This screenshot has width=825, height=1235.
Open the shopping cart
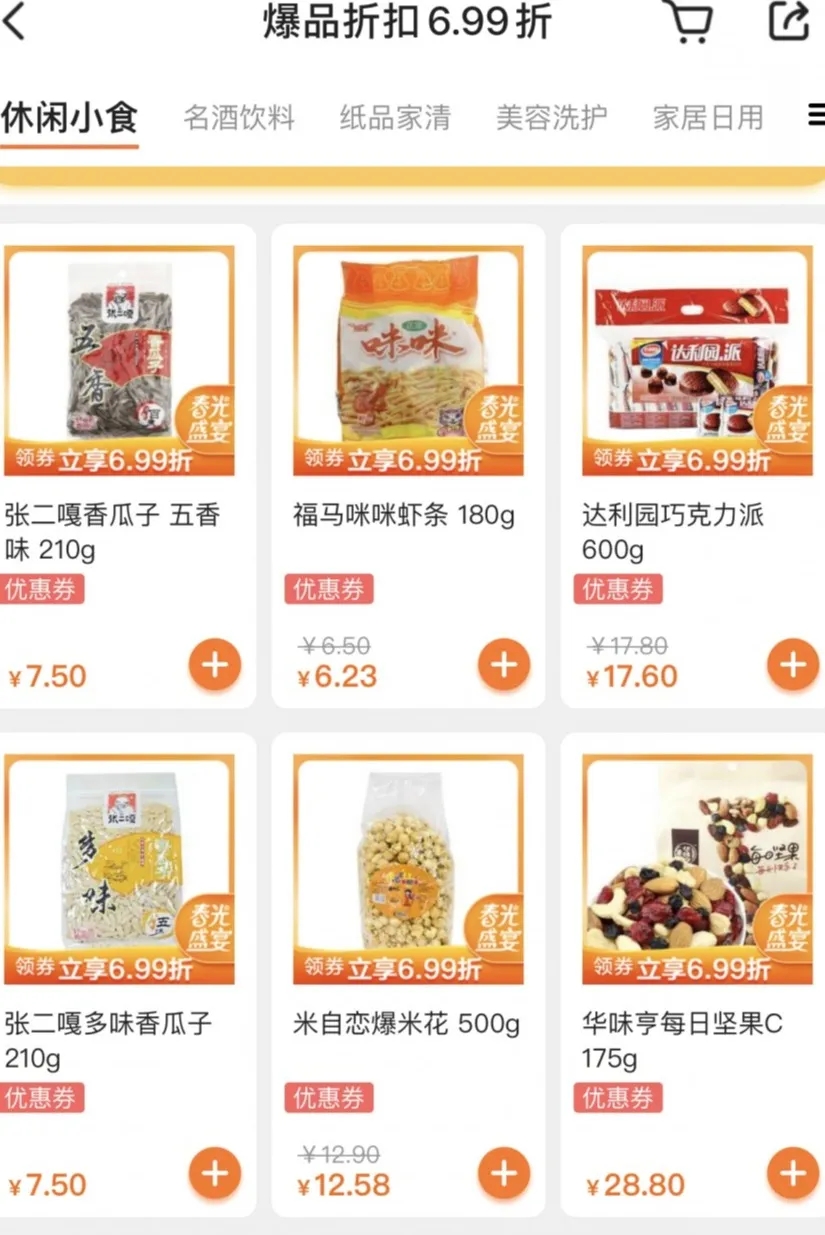coord(688,22)
